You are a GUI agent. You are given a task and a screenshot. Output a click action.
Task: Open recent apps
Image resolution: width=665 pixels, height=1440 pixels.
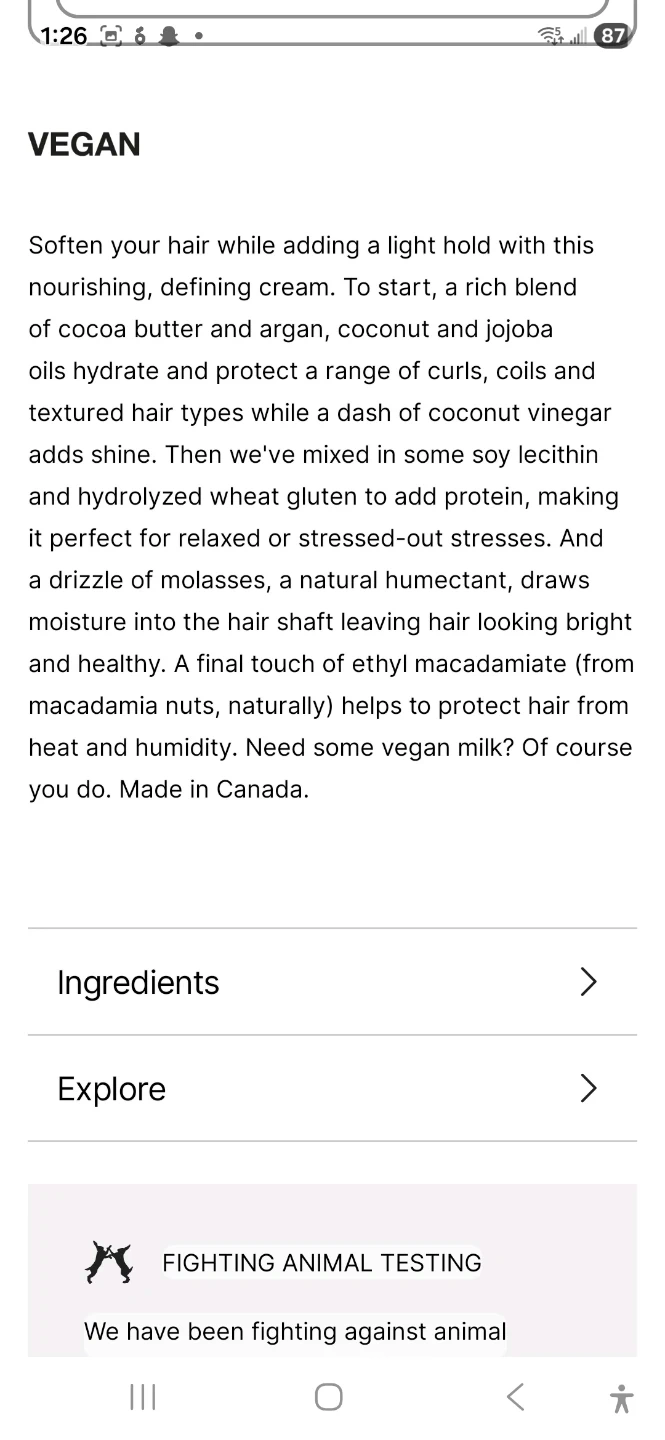click(x=143, y=1397)
